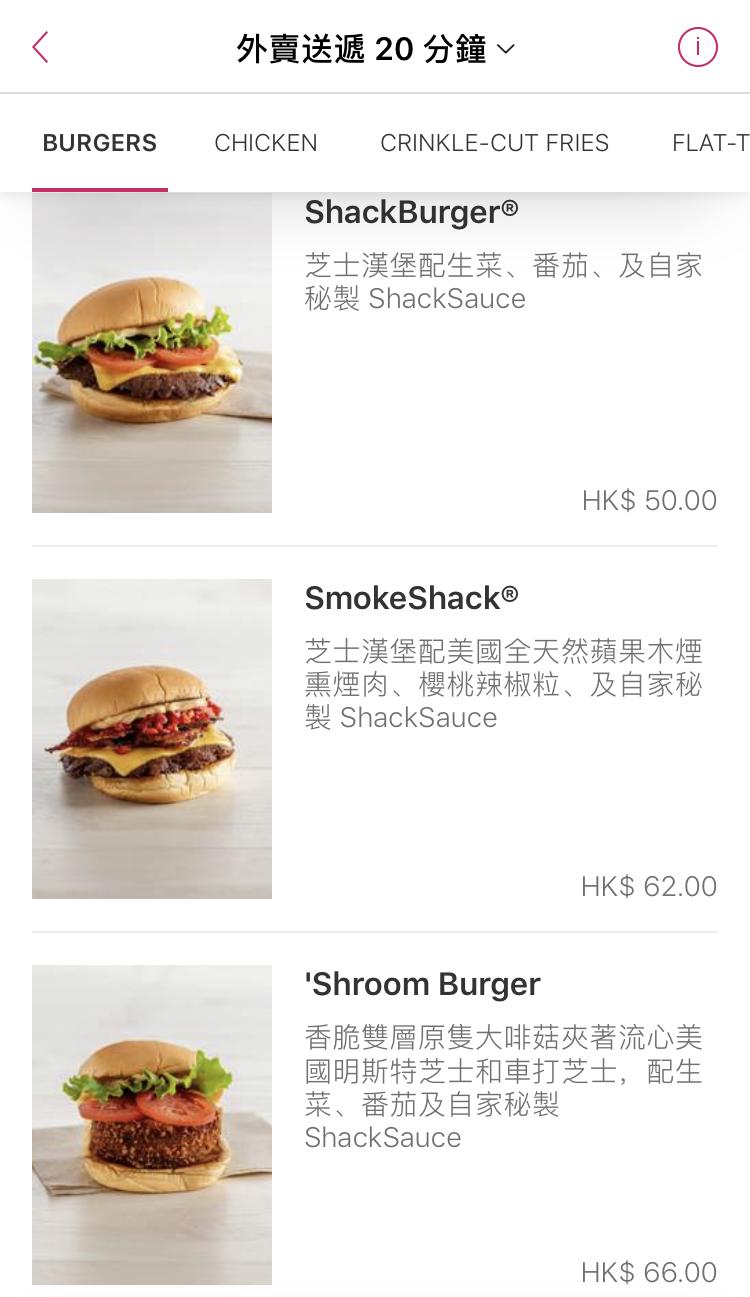Switch to the CHICKEN tab
This screenshot has height=1297, width=750.
(265, 143)
